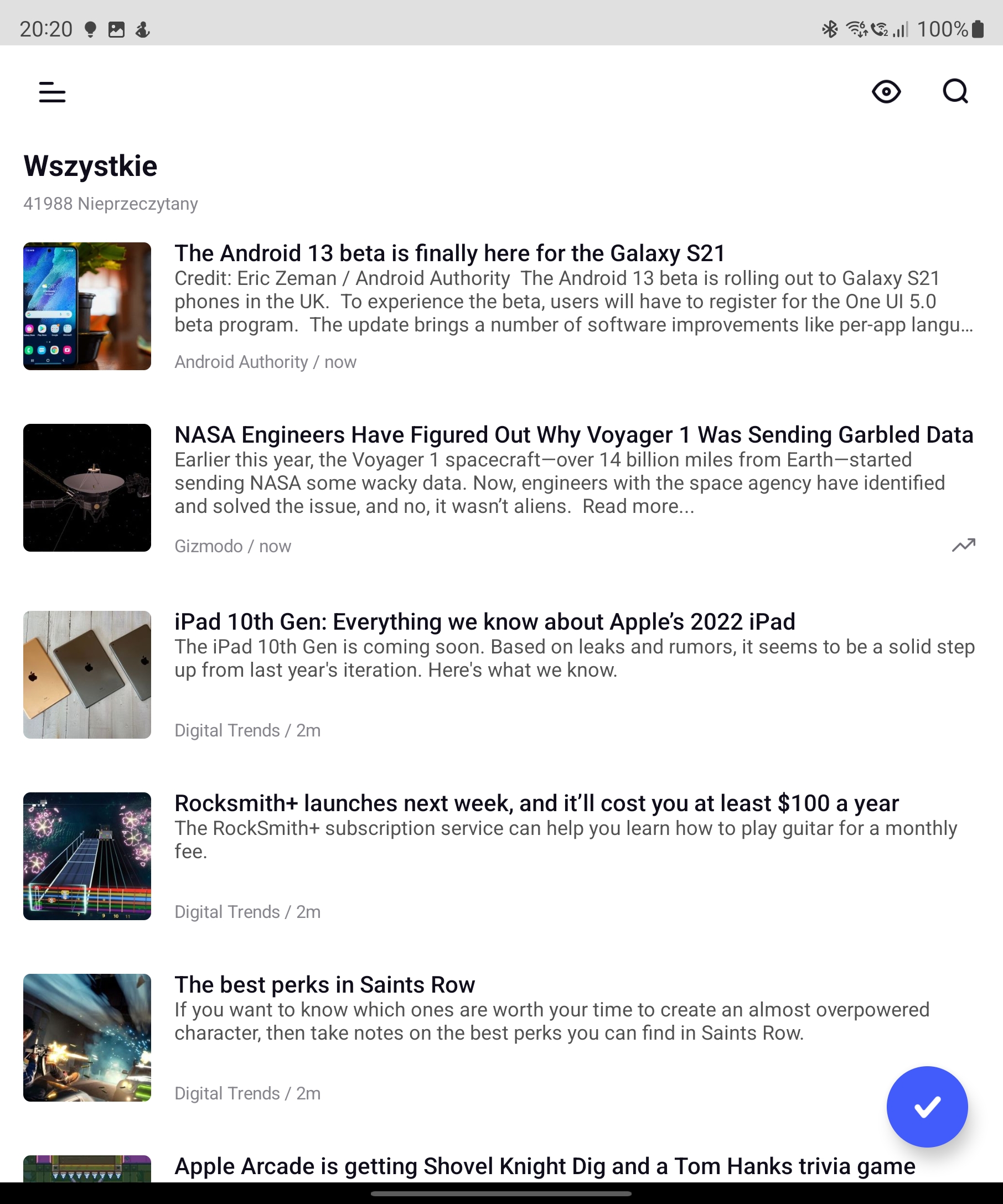Open the Rocksmith+ launch article
This screenshot has height=1204, width=1003.
pos(536,803)
